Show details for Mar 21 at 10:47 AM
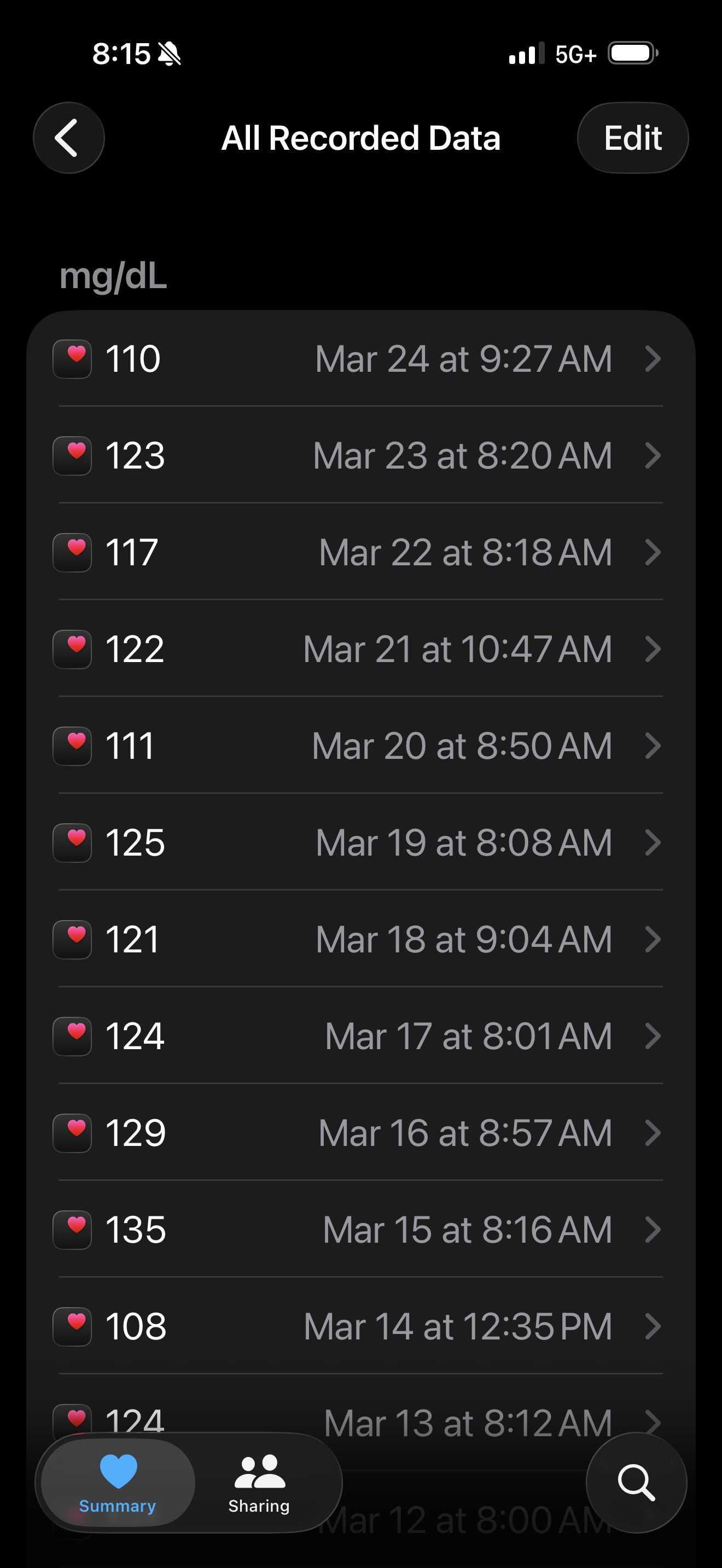This screenshot has width=722, height=1568. (360, 649)
